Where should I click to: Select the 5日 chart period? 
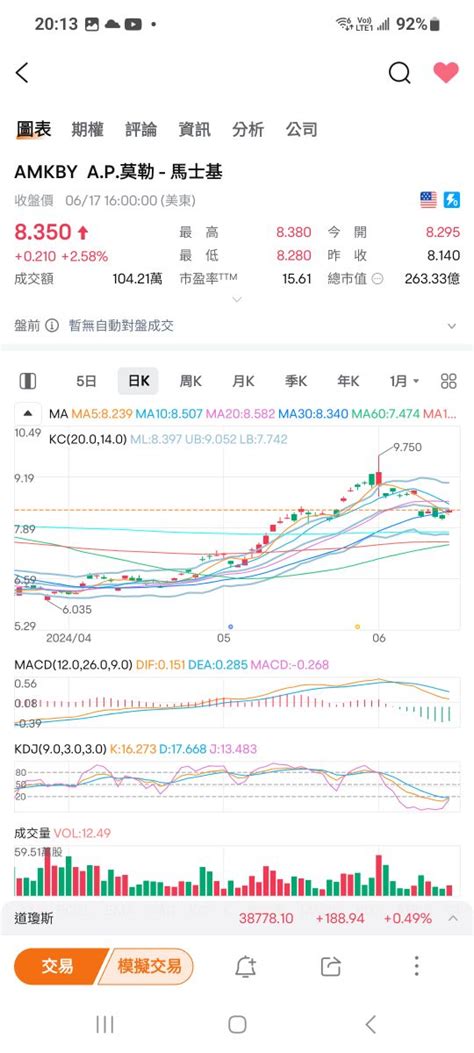[86, 381]
